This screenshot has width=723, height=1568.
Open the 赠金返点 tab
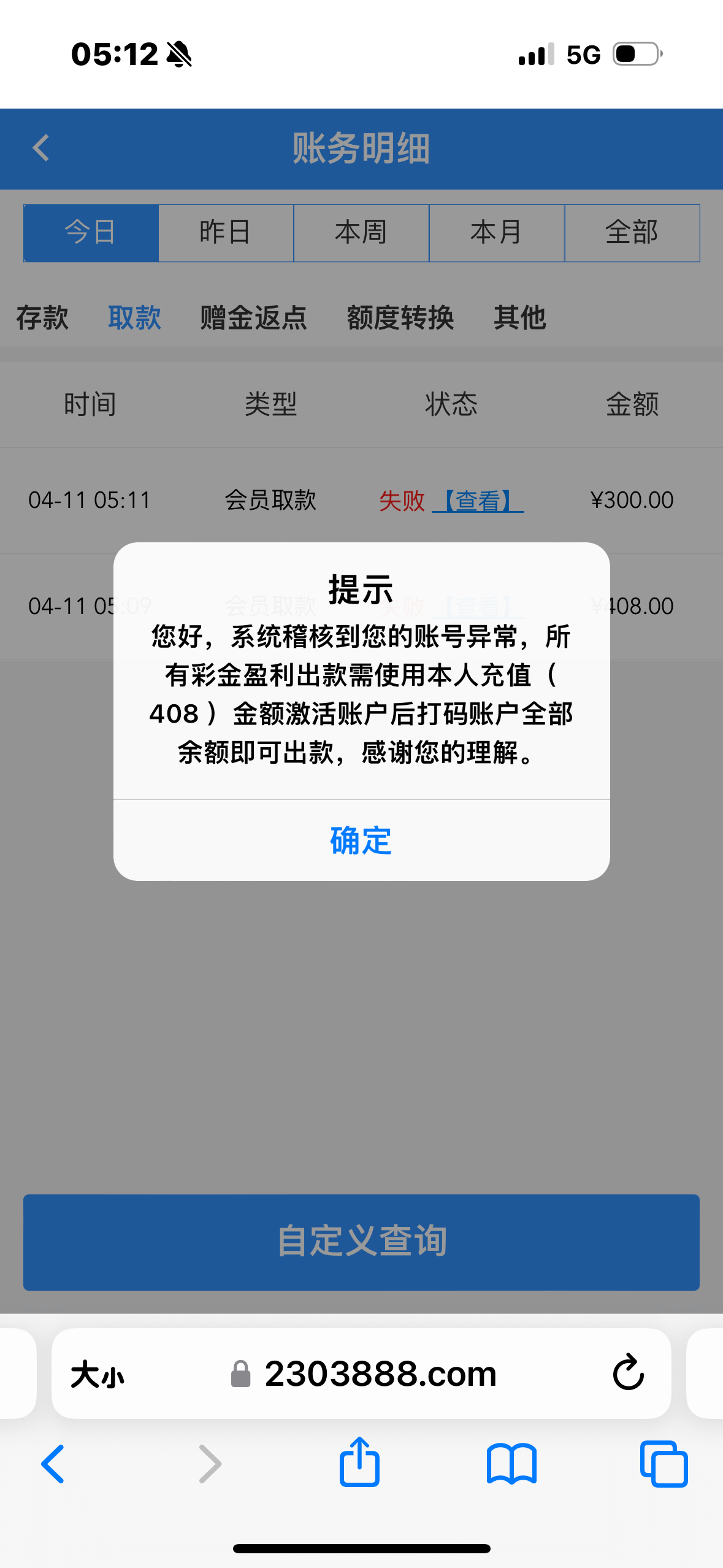(x=253, y=318)
